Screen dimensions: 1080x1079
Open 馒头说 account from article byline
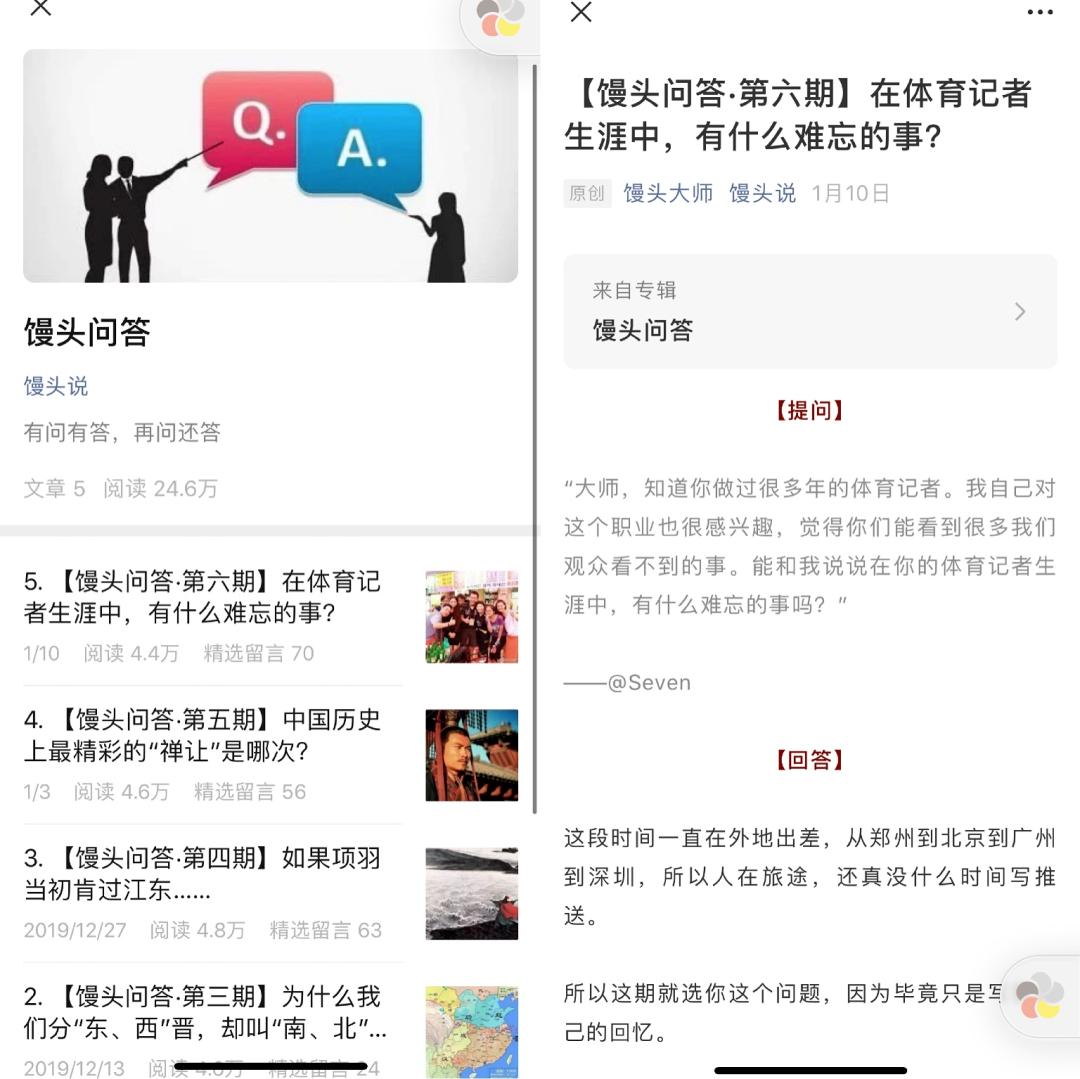[x=762, y=193]
